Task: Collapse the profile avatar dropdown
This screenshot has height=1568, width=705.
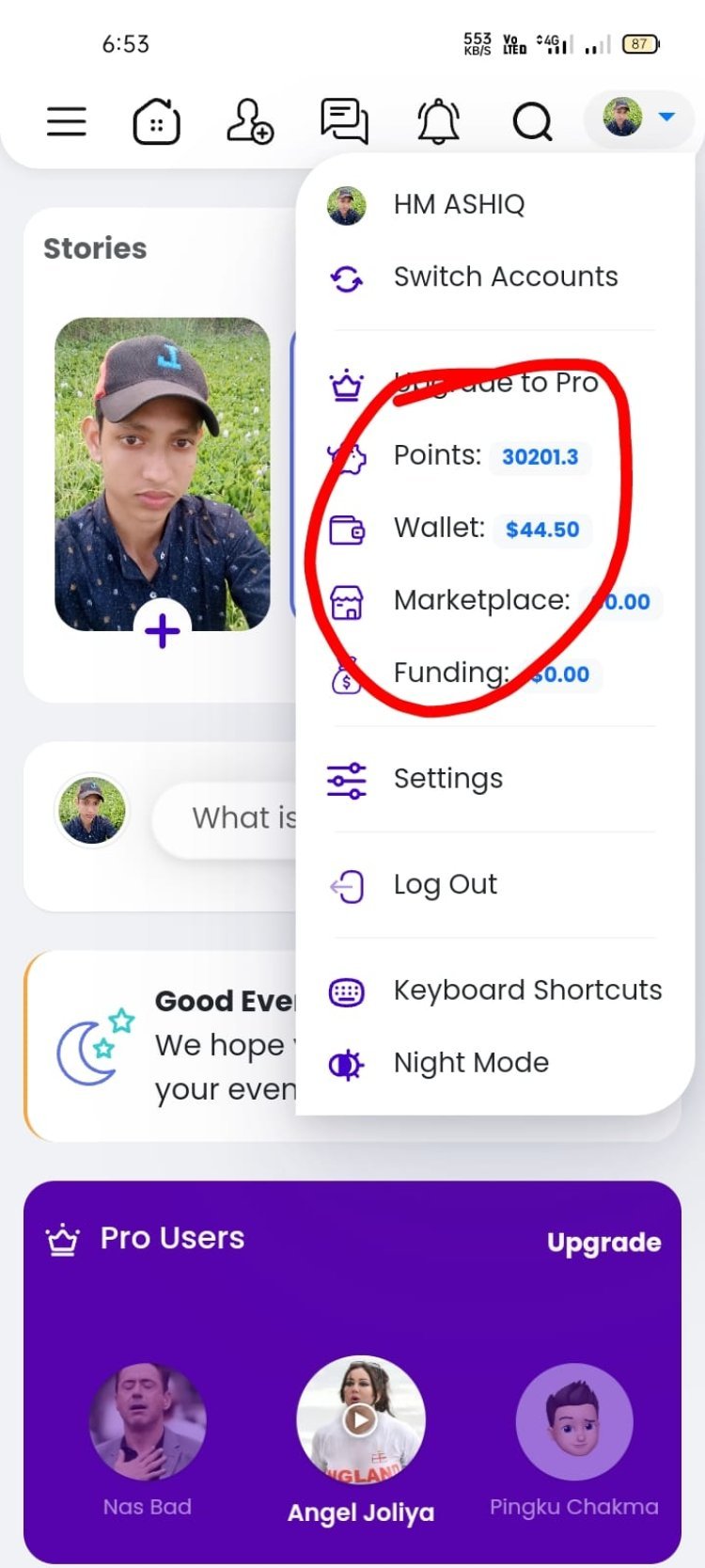Action: [x=639, y=118]
